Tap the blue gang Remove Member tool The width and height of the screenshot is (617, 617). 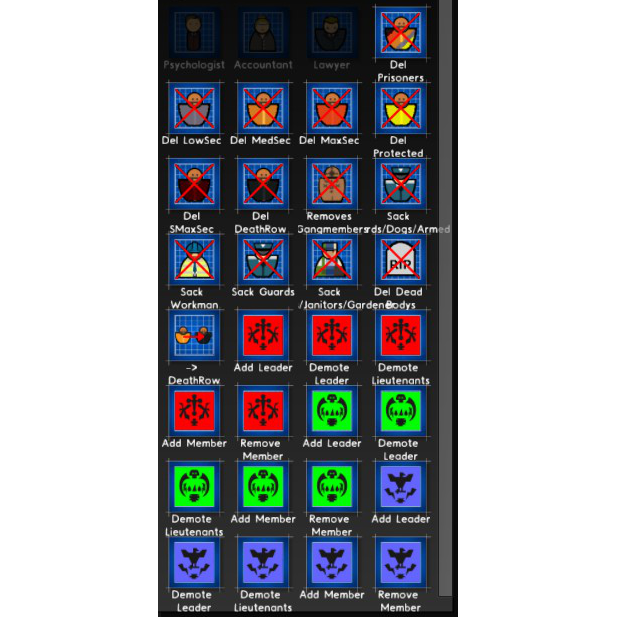click(x=399, y=562)
